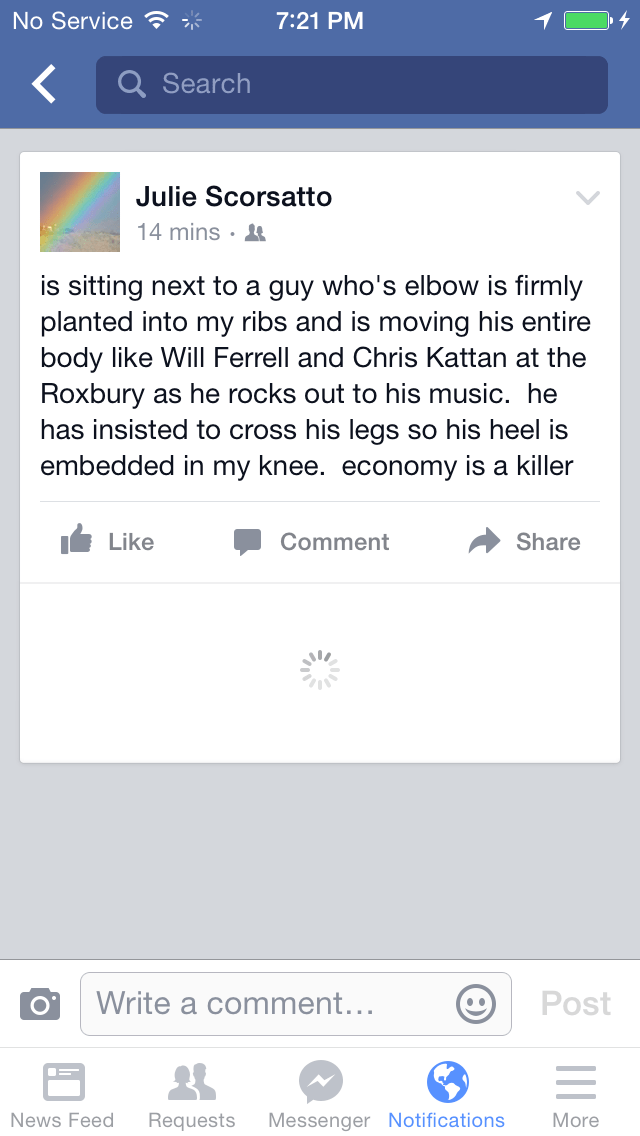Tap the Search field in the header

(351, 85)
